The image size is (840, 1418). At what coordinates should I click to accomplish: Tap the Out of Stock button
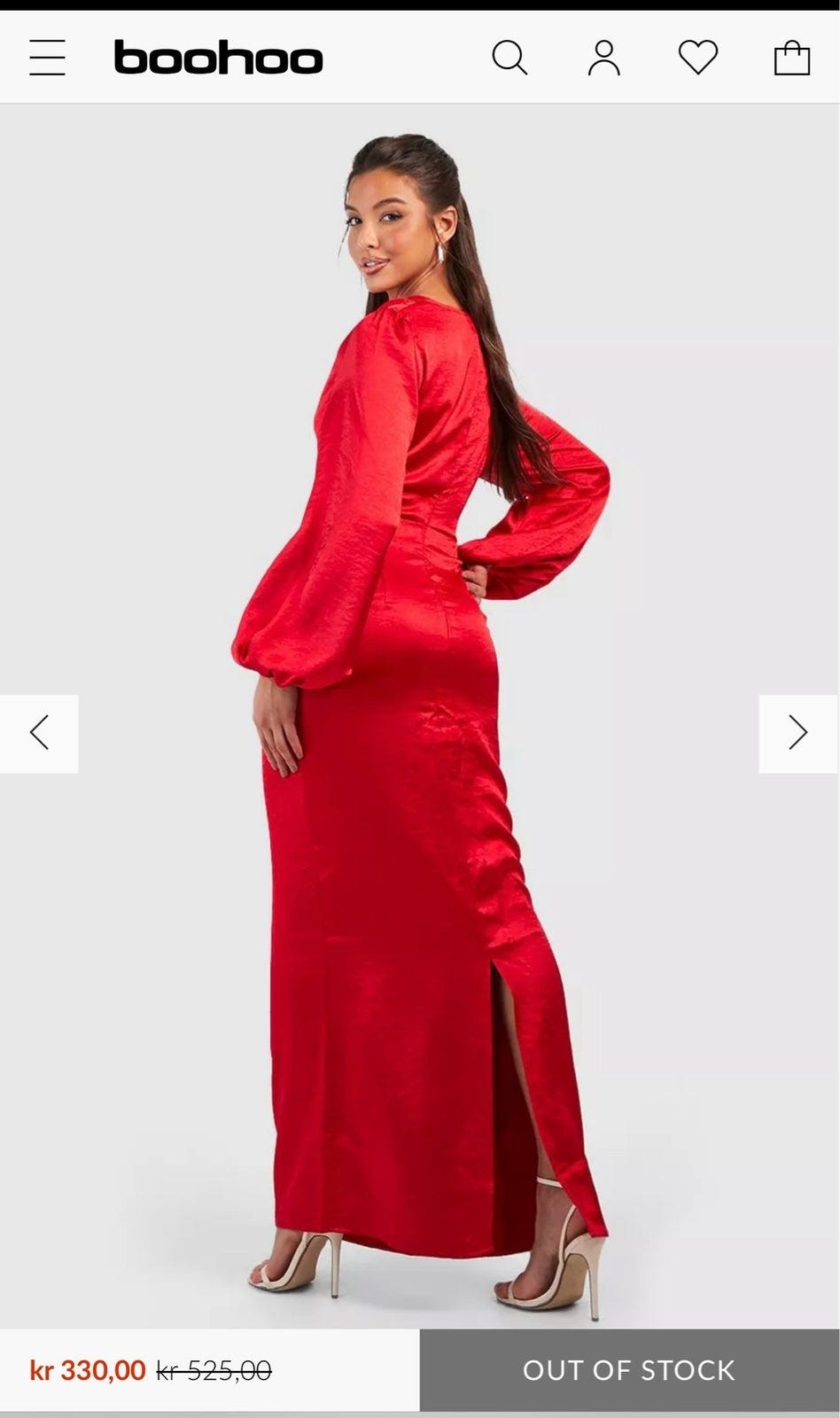click(629, 1370)
